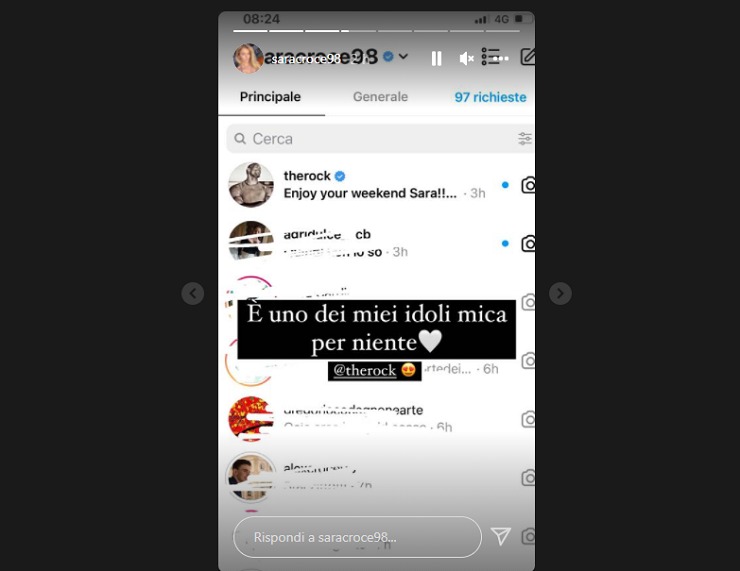
Task: Tap the reply field for saracroce98
Action: coord(357,537)
